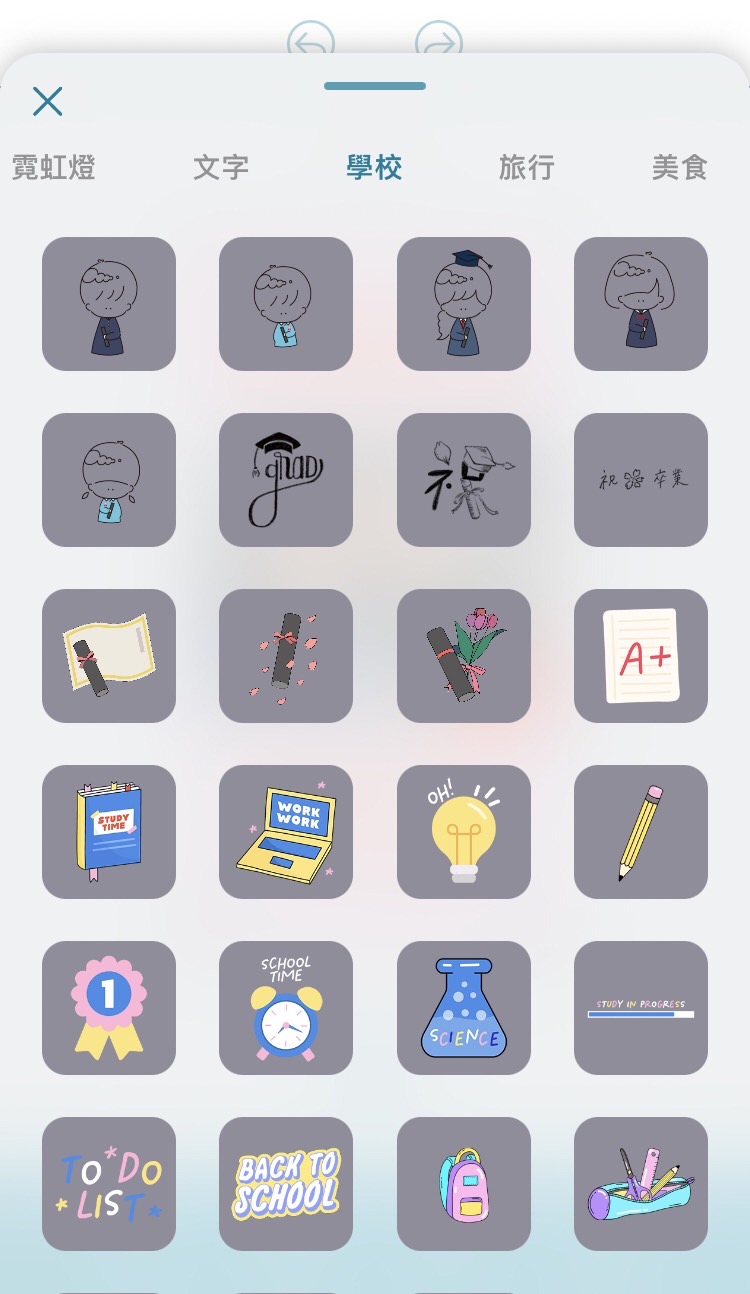The width and height of the screenshot is (750, 1294).
Task: Add the Work Work laptop sticker
Action: (x=286, y=832)
